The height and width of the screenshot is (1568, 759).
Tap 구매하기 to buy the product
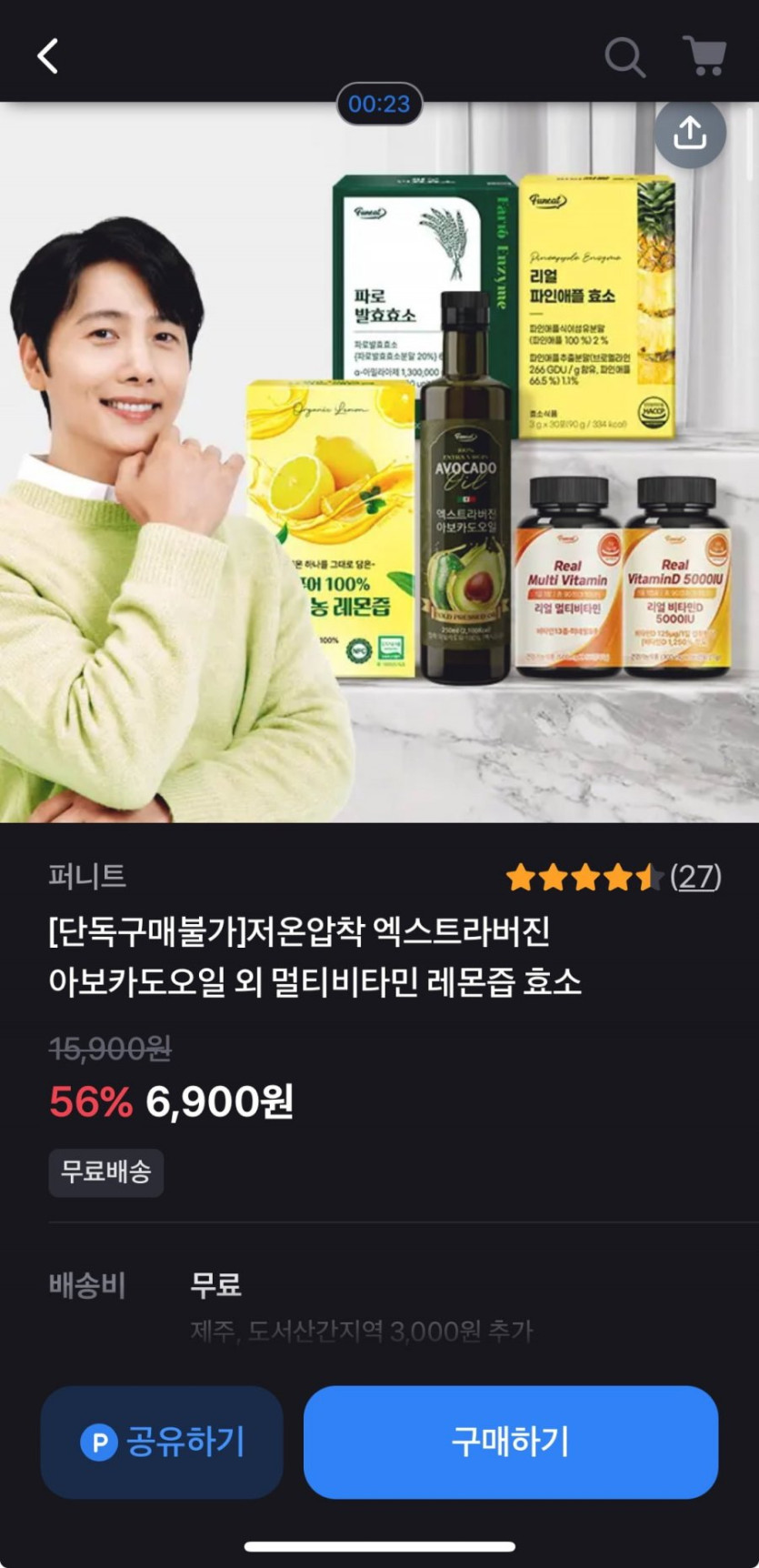click(x=511, y=1442)
